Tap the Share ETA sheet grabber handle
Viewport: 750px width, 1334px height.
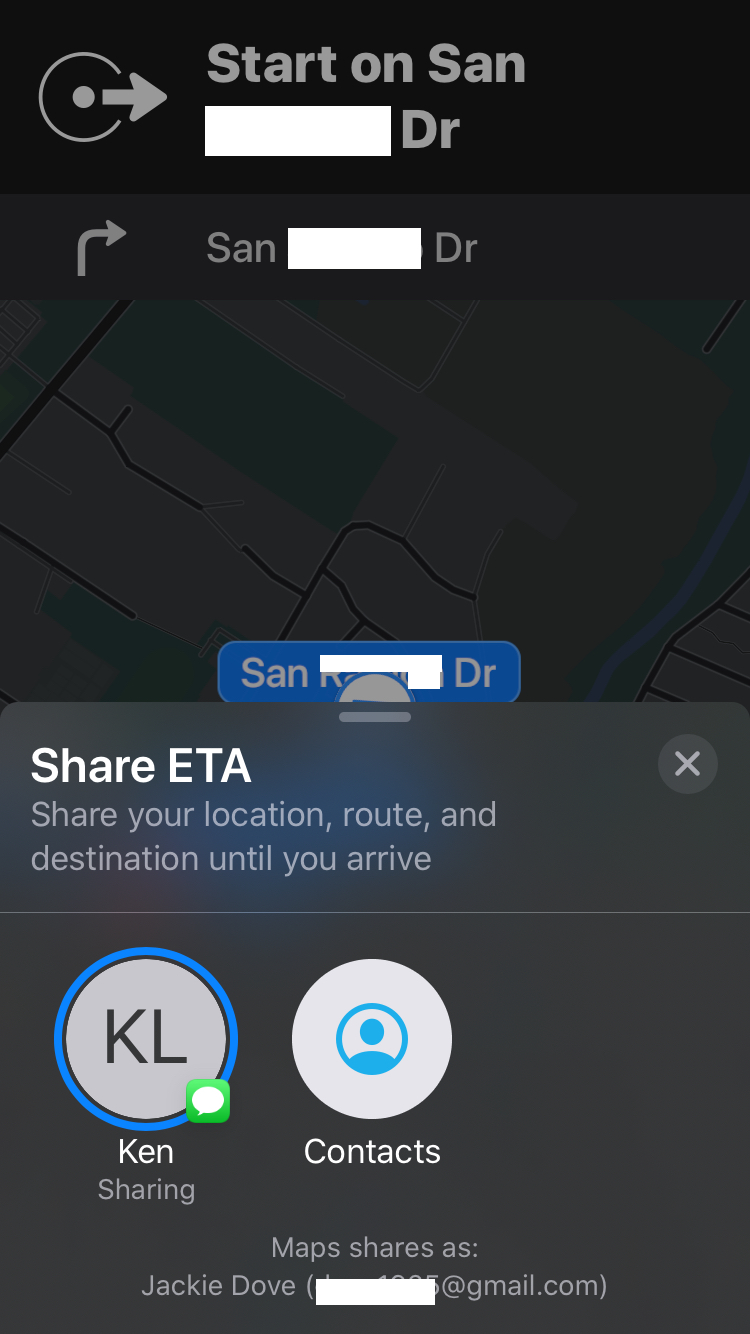pyautogui.click(x=375, y=716)
